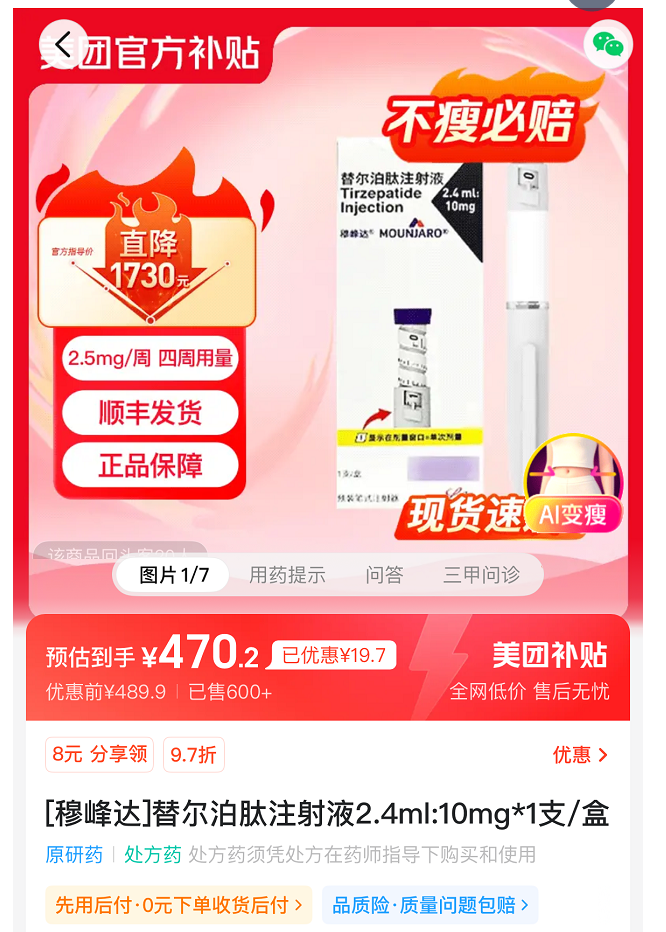Select the 图片 1/7 tab

click(174, 575)
